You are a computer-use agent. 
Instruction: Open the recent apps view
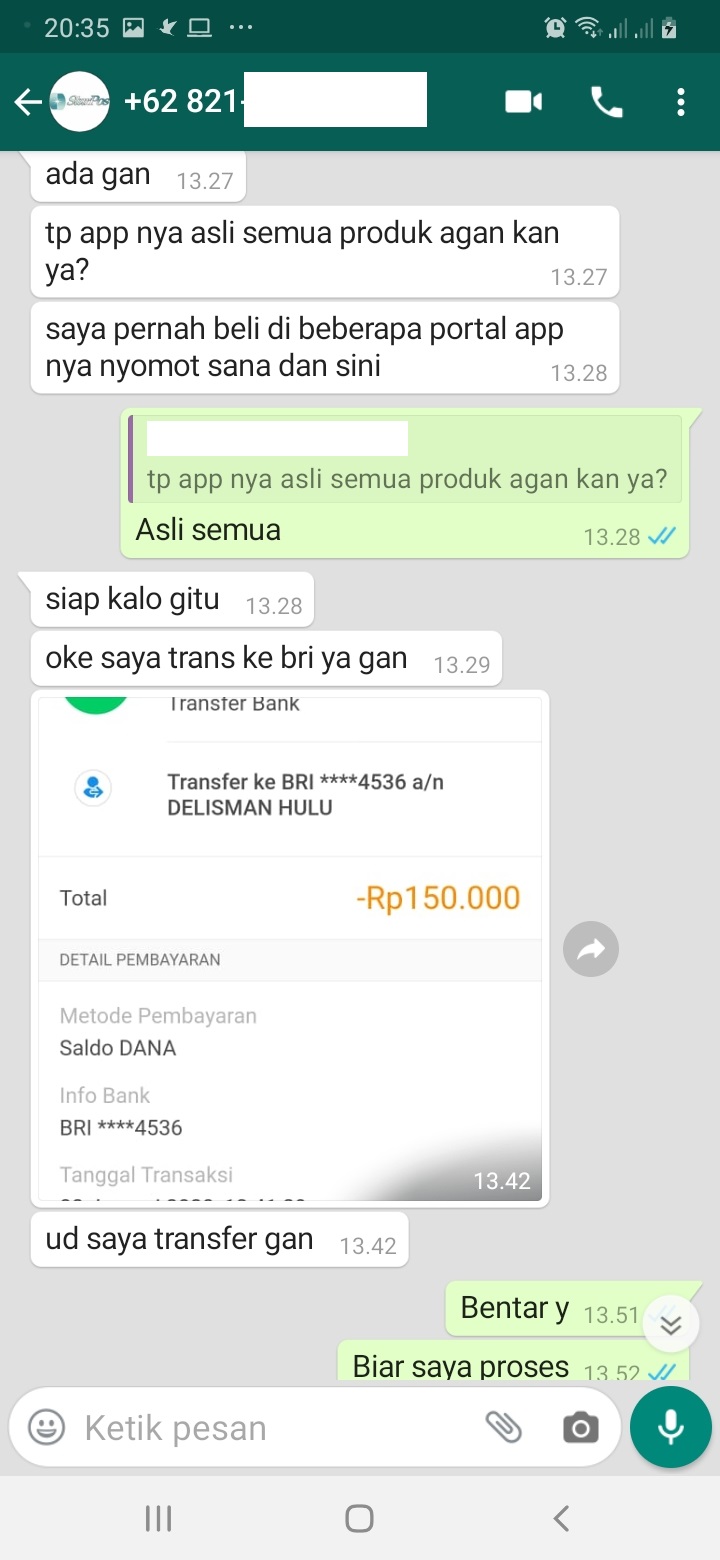pos(159,1519)
